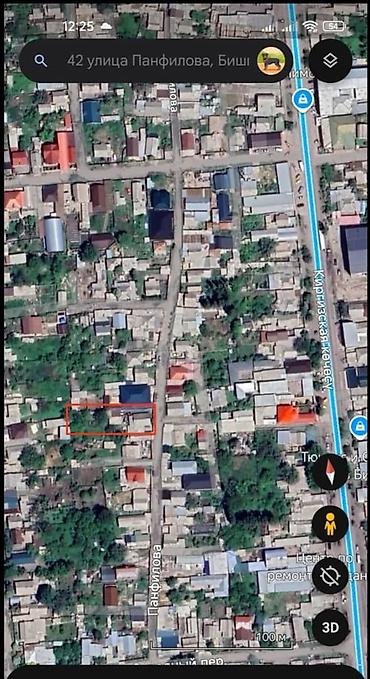The width and height of the screenshot is (370, 679).
Task: Open the profile avatar with the dog picture
Action: pos(271,61)
